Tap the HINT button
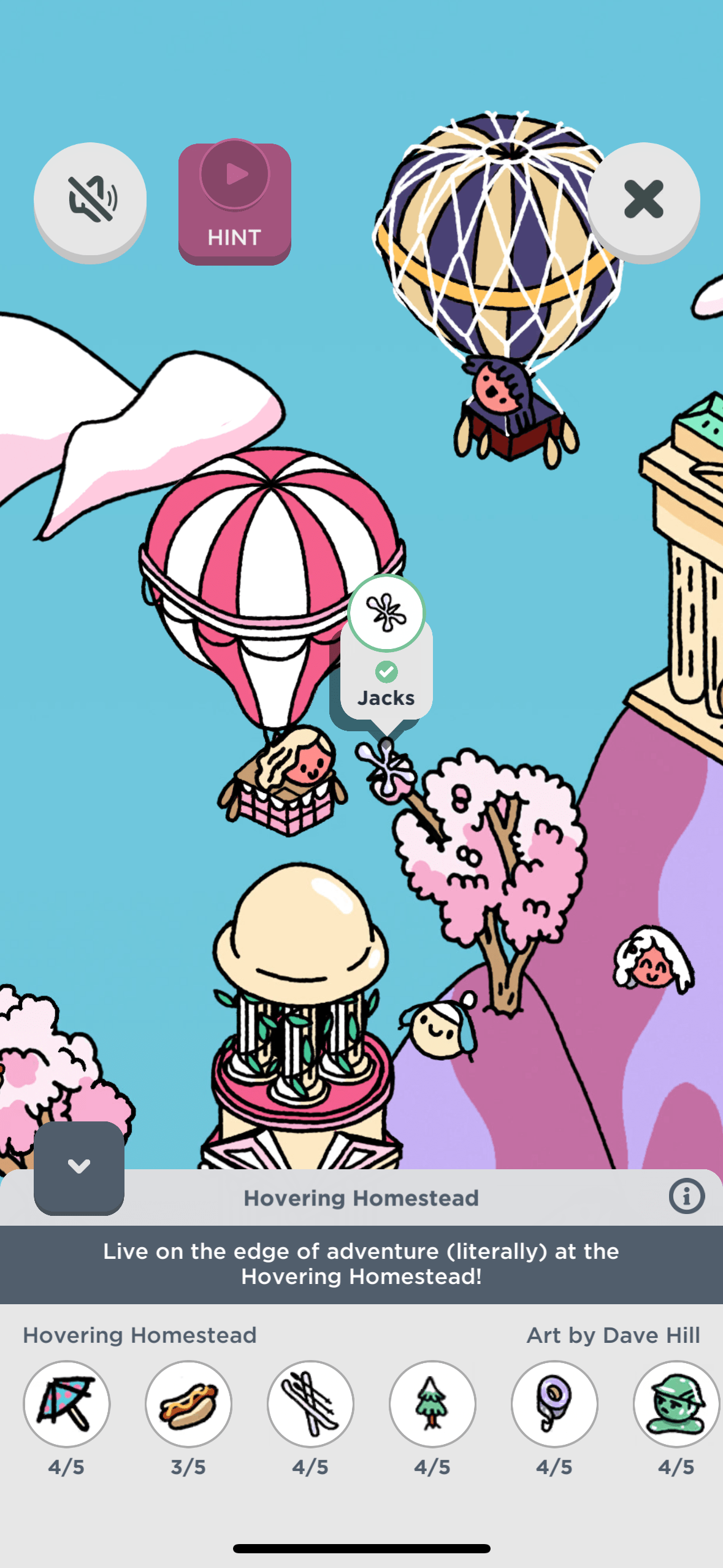723x1568 pixels. [x=234, y=203]
